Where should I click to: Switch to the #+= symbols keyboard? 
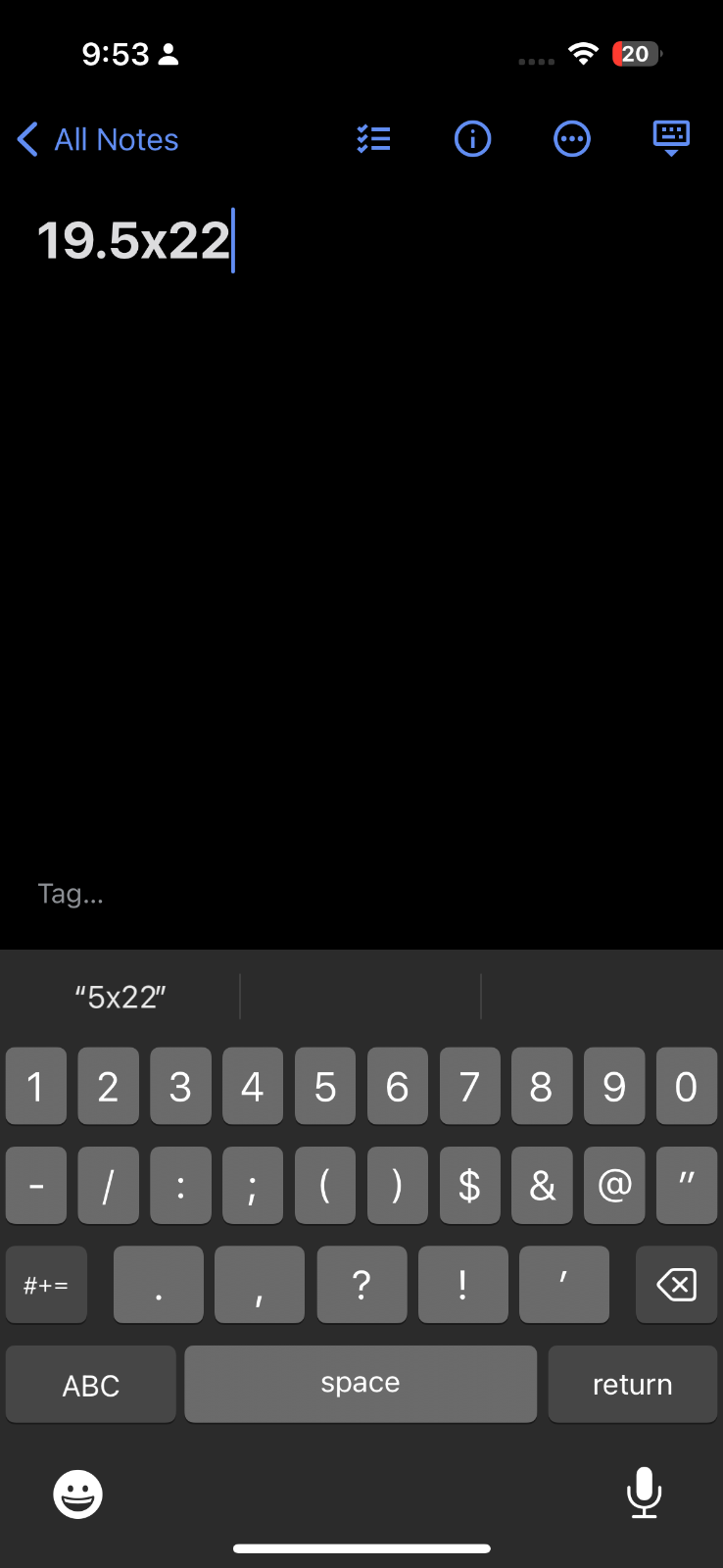tap(46, 1285)
